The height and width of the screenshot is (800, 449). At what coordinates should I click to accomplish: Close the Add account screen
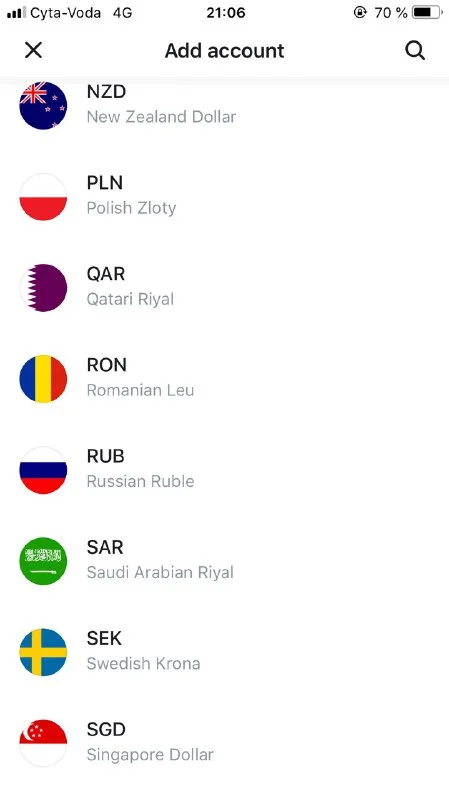point(34,51)
